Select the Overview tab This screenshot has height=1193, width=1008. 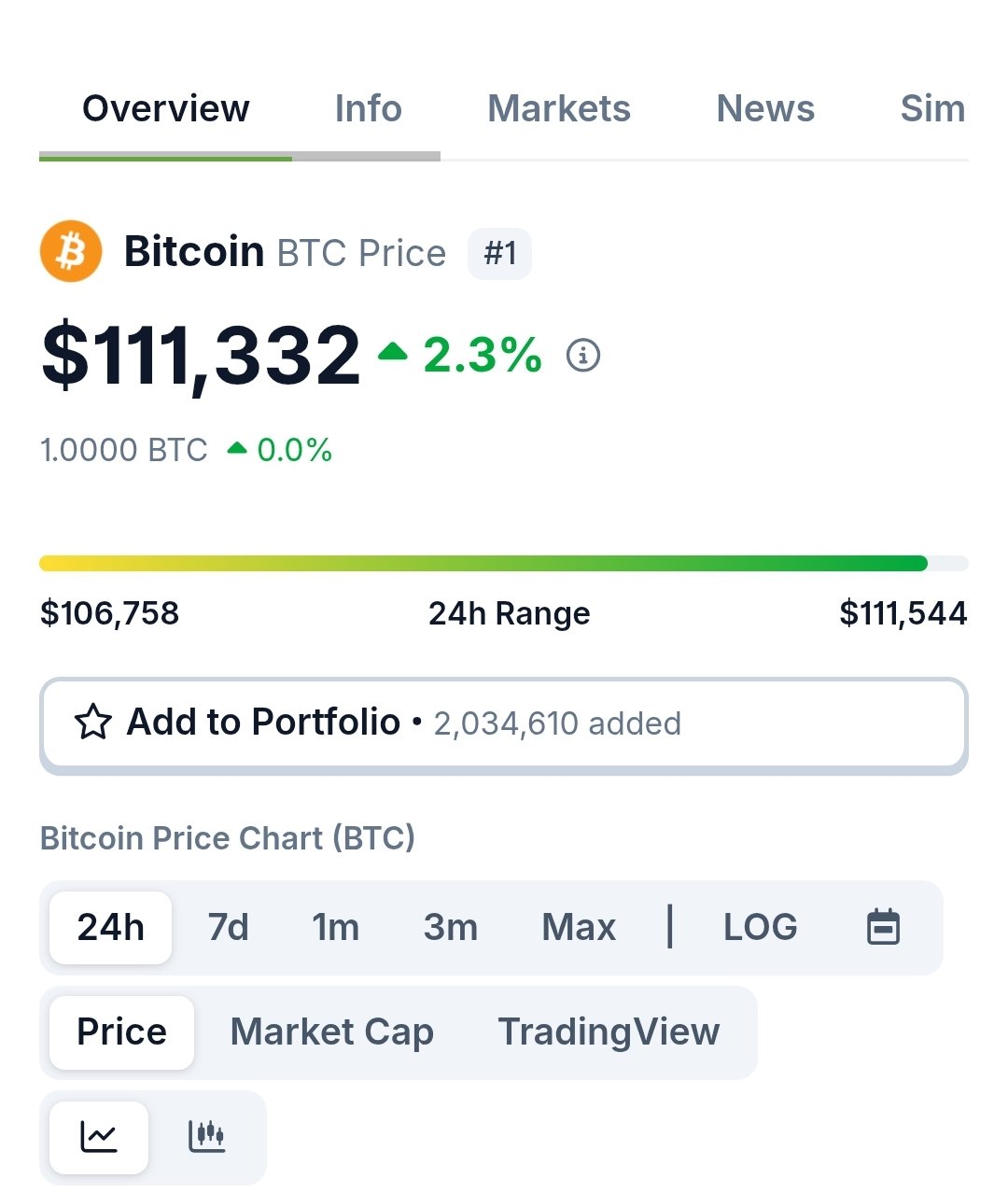(166, 109)
